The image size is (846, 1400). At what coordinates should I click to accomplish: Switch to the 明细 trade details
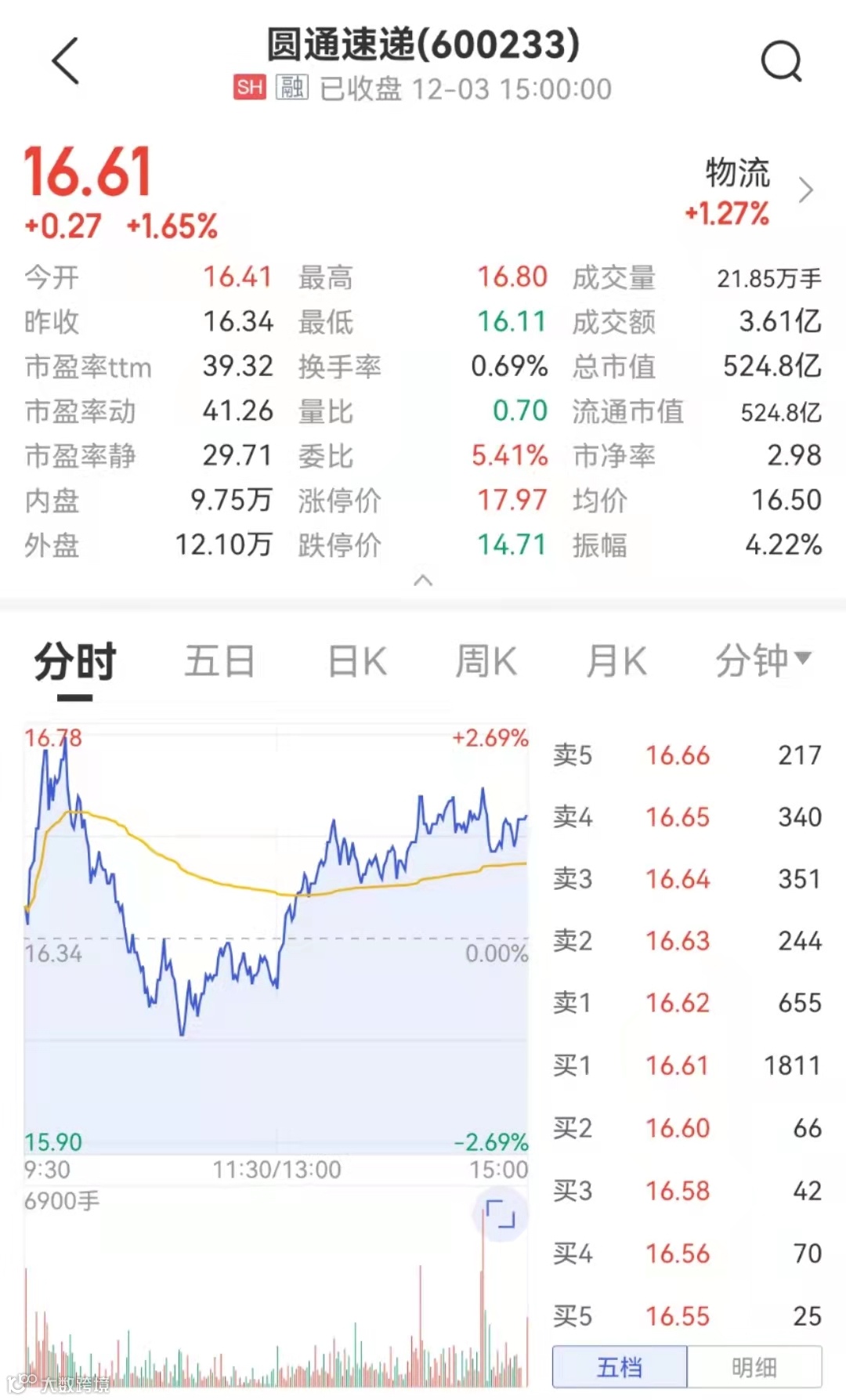(x=754, y=1367)
